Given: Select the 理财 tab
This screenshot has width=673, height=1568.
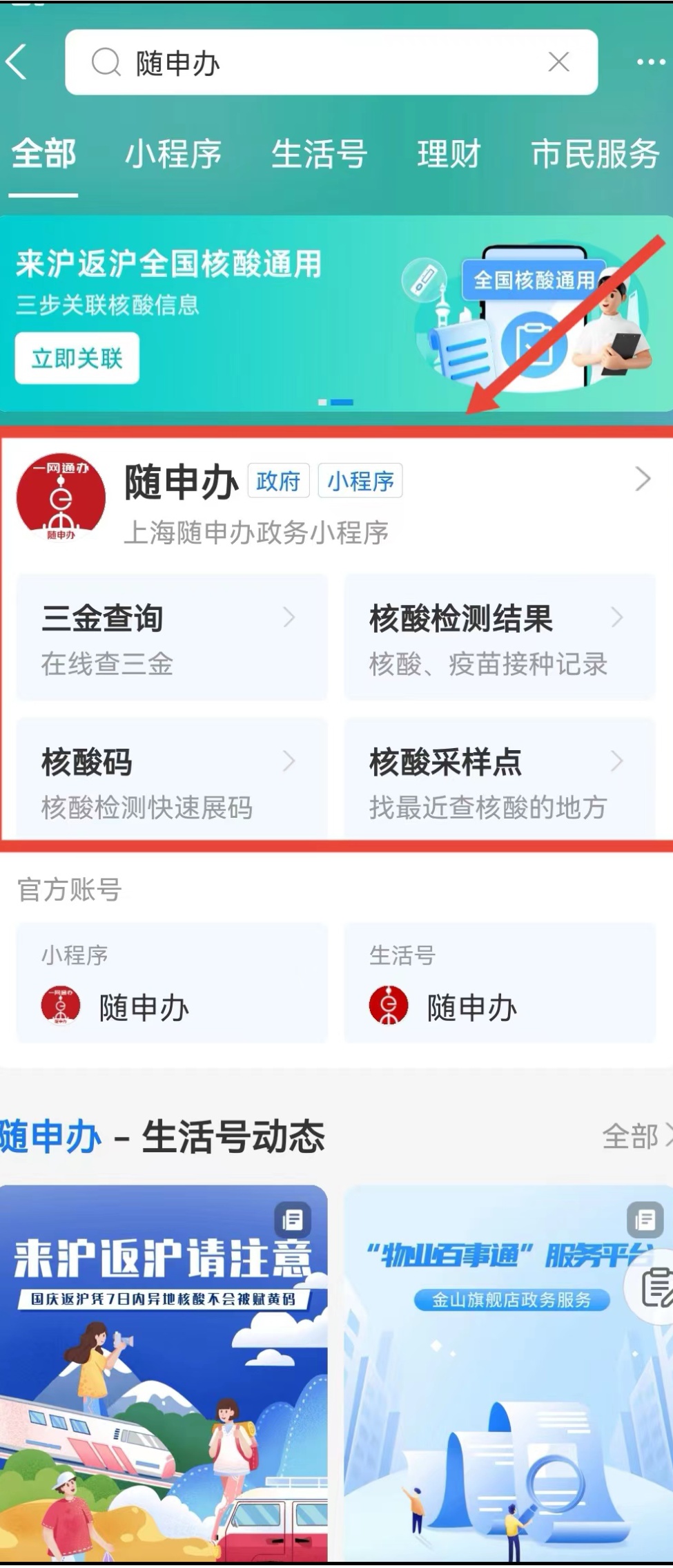Looking at the screenshot, I should click(x=449, y=153).
